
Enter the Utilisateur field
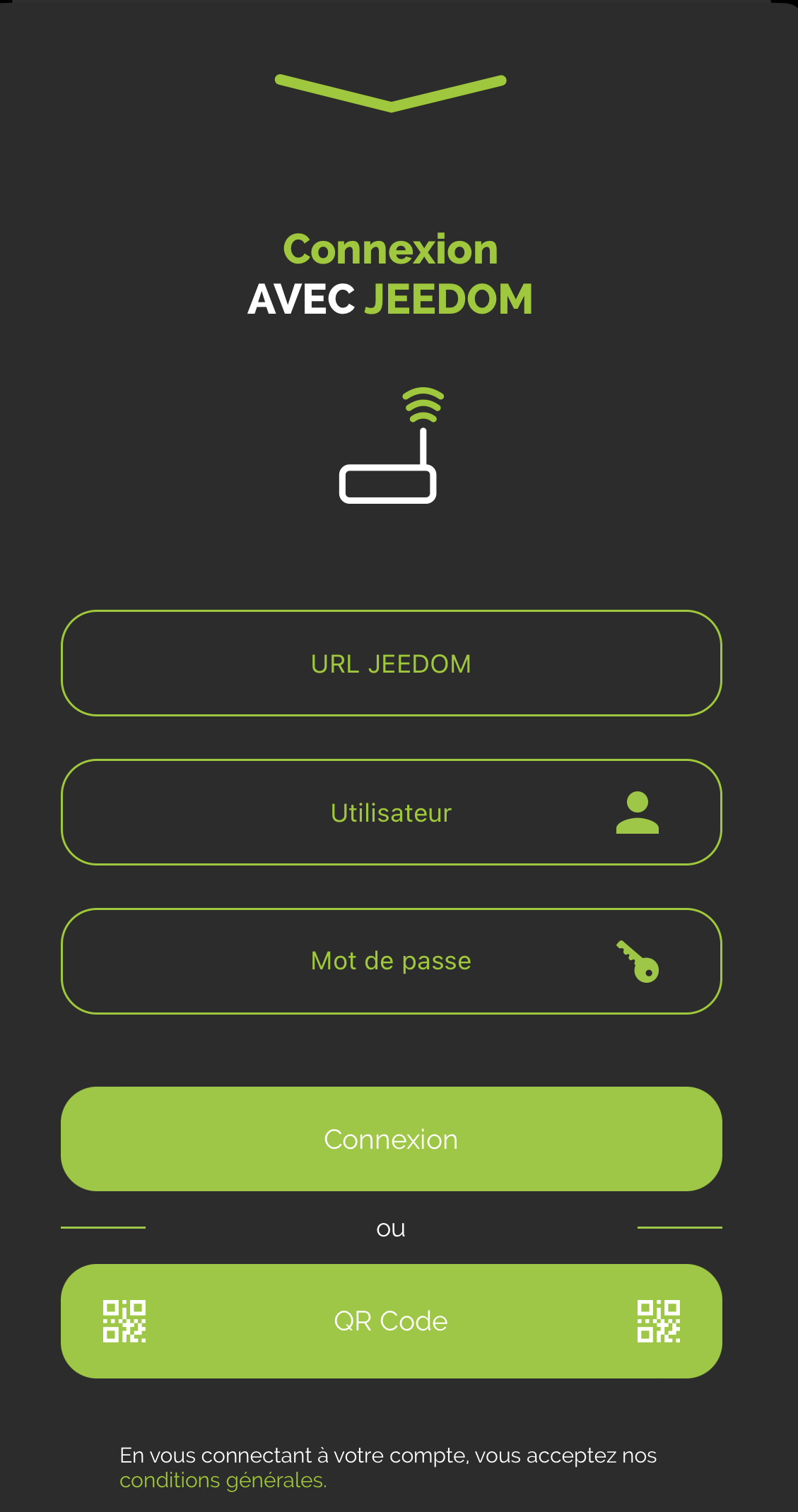pos(391,813)
